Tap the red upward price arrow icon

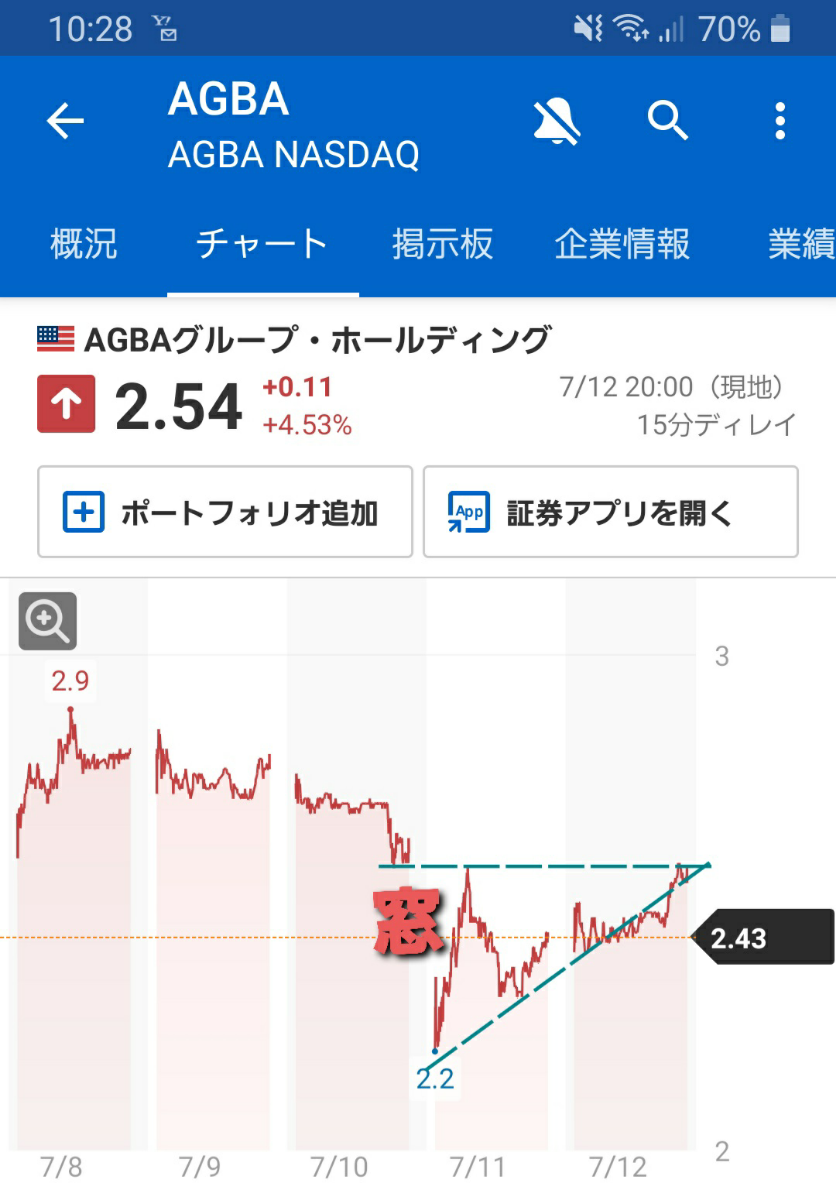66,404
